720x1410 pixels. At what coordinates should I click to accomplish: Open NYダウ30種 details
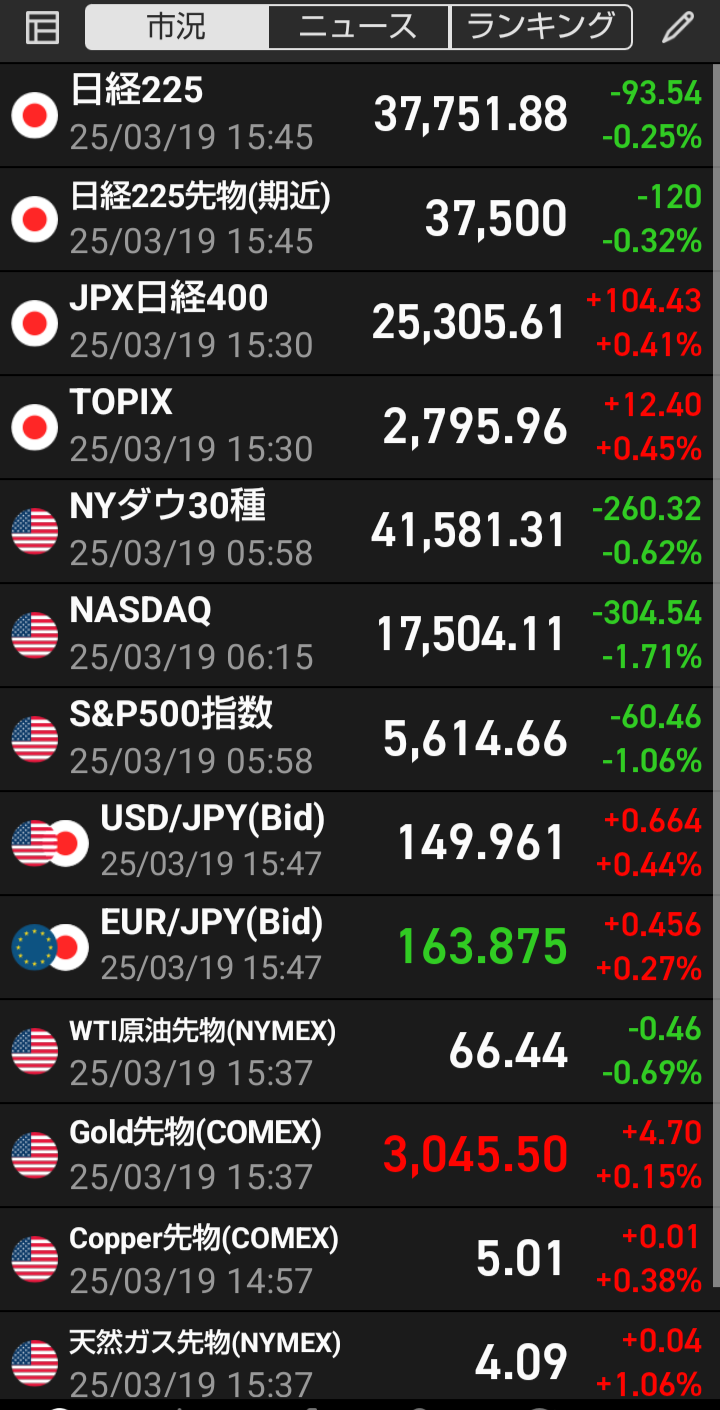(x=357, y=531)
